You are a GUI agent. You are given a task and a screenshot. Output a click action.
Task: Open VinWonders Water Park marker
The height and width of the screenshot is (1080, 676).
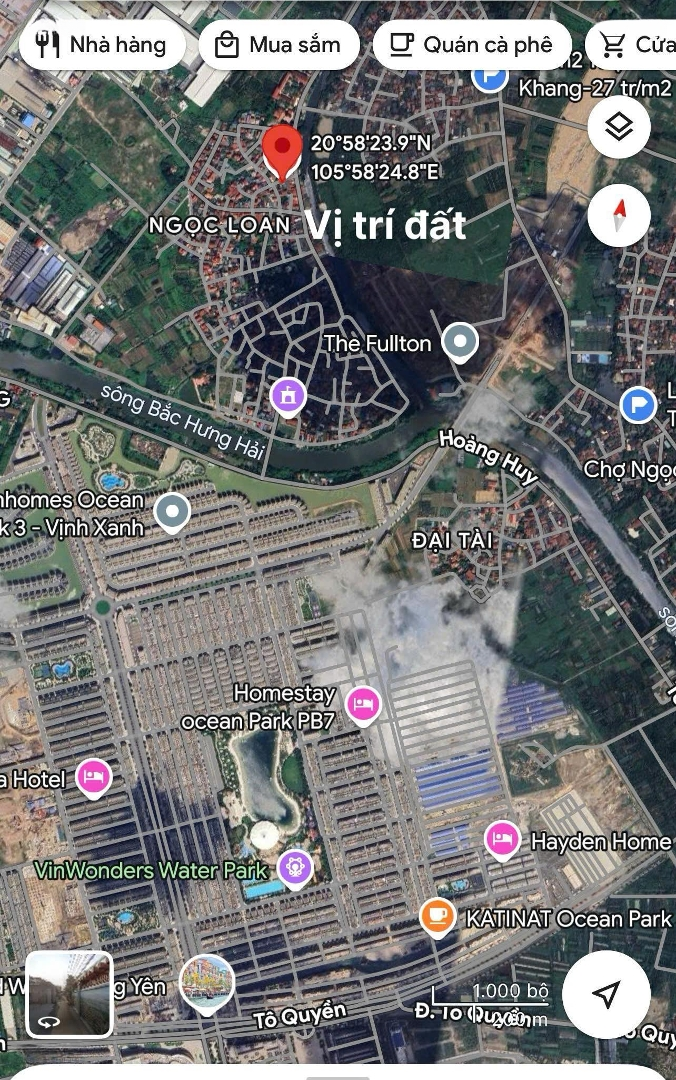pyautogui.click(x=295, y=867)
